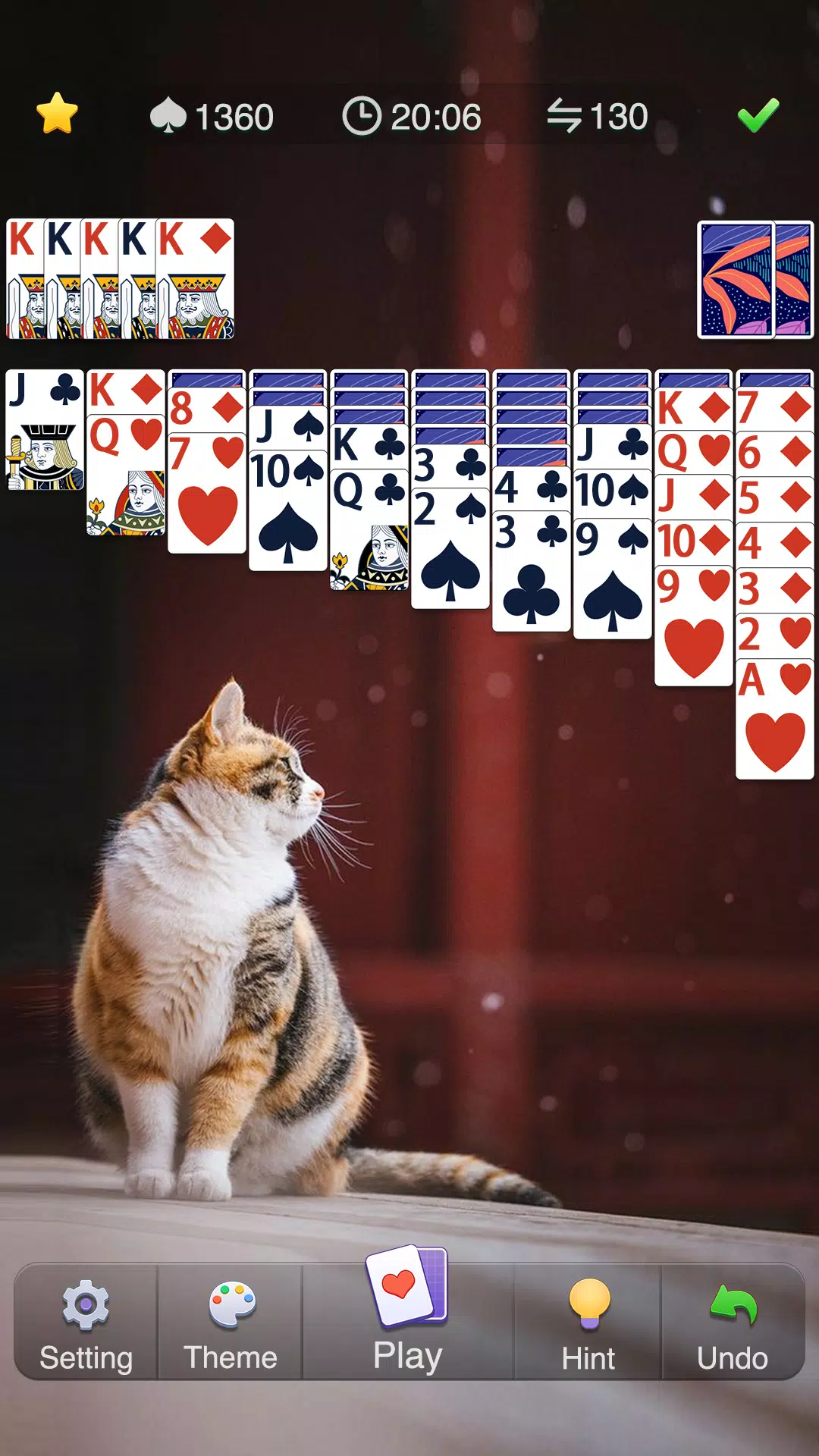Select the Queen of clubs card

[x=369, y=531]
